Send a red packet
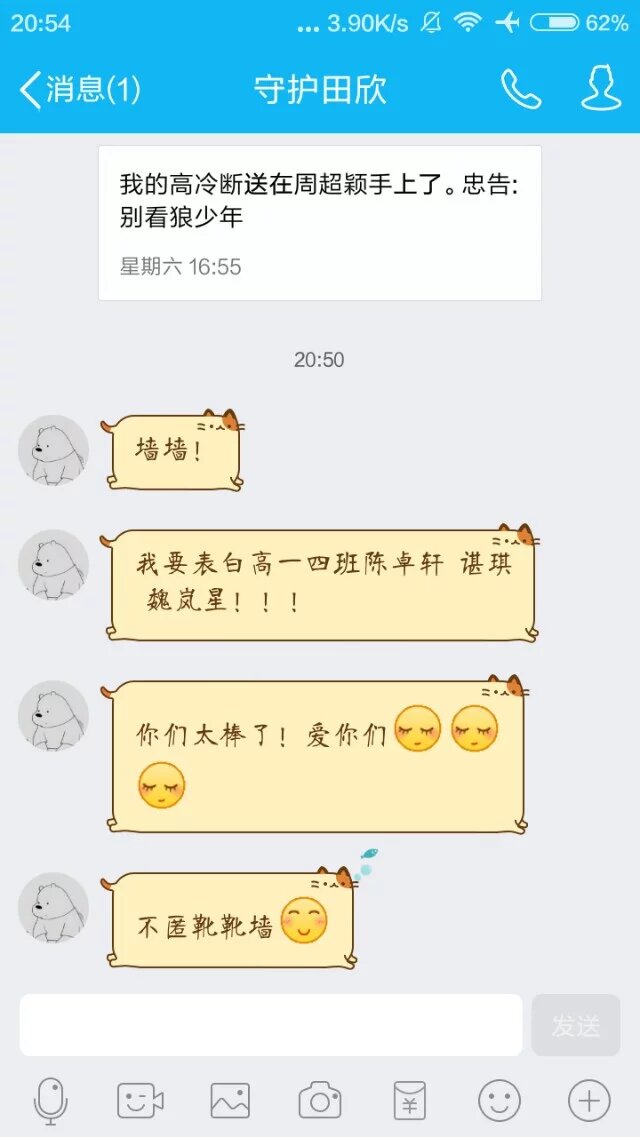640x1137 pixels. [x=409, y=1101]
